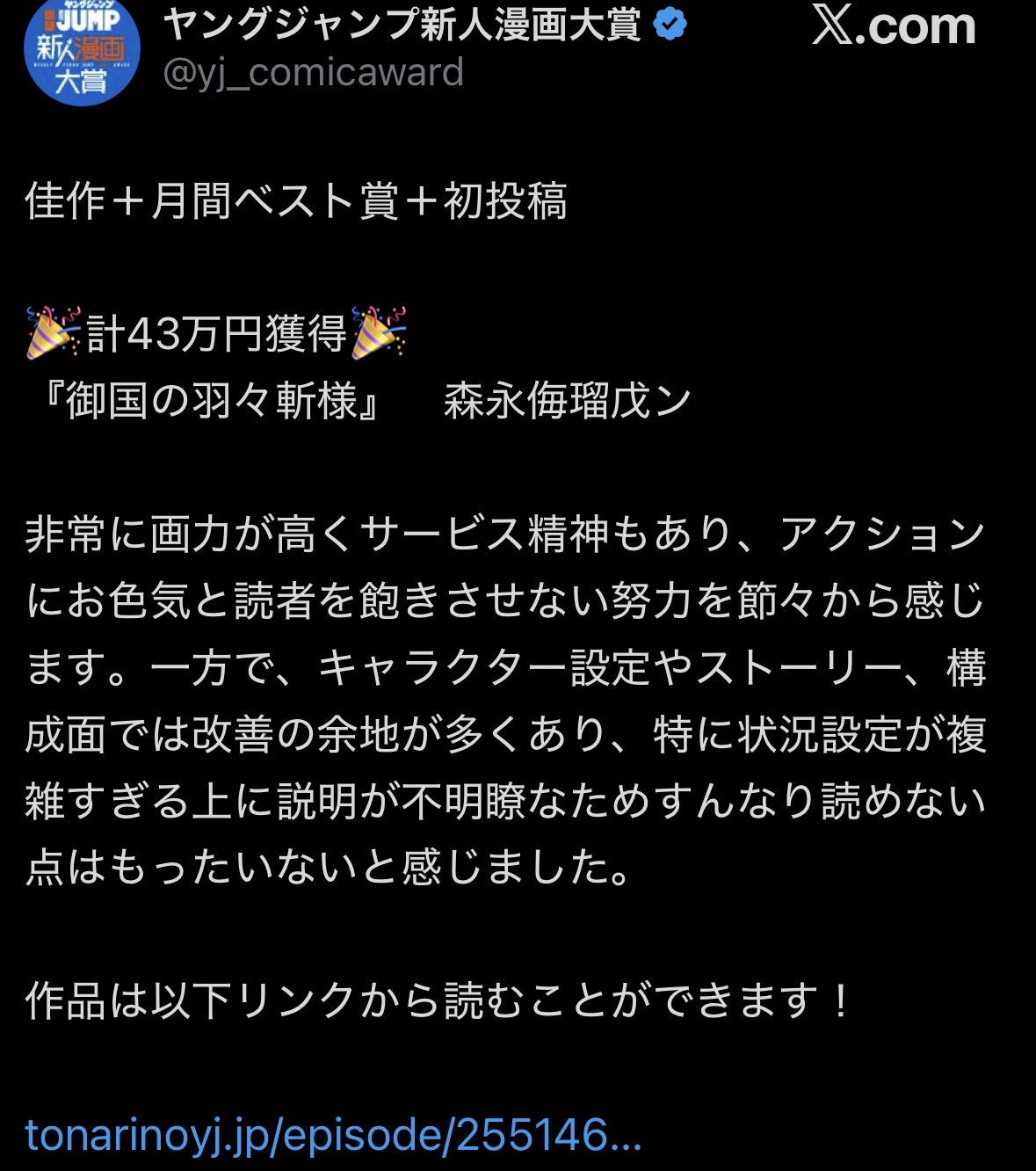The width and height of the screenshot is (1036, 1171).
Task: Tap the Young Jump award profile avatar
Action: coord(81,51)
